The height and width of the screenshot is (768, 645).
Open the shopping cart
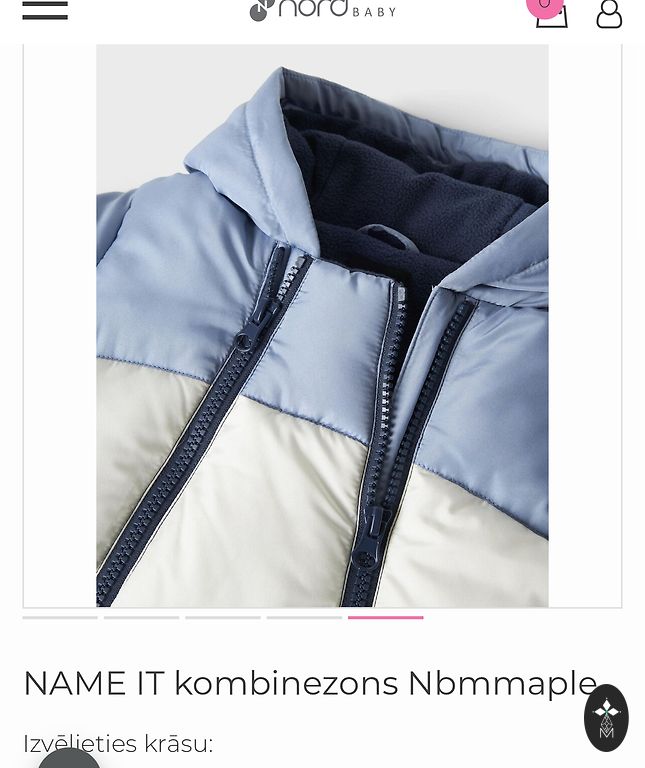pyautogui.click(x=551, y=13)
